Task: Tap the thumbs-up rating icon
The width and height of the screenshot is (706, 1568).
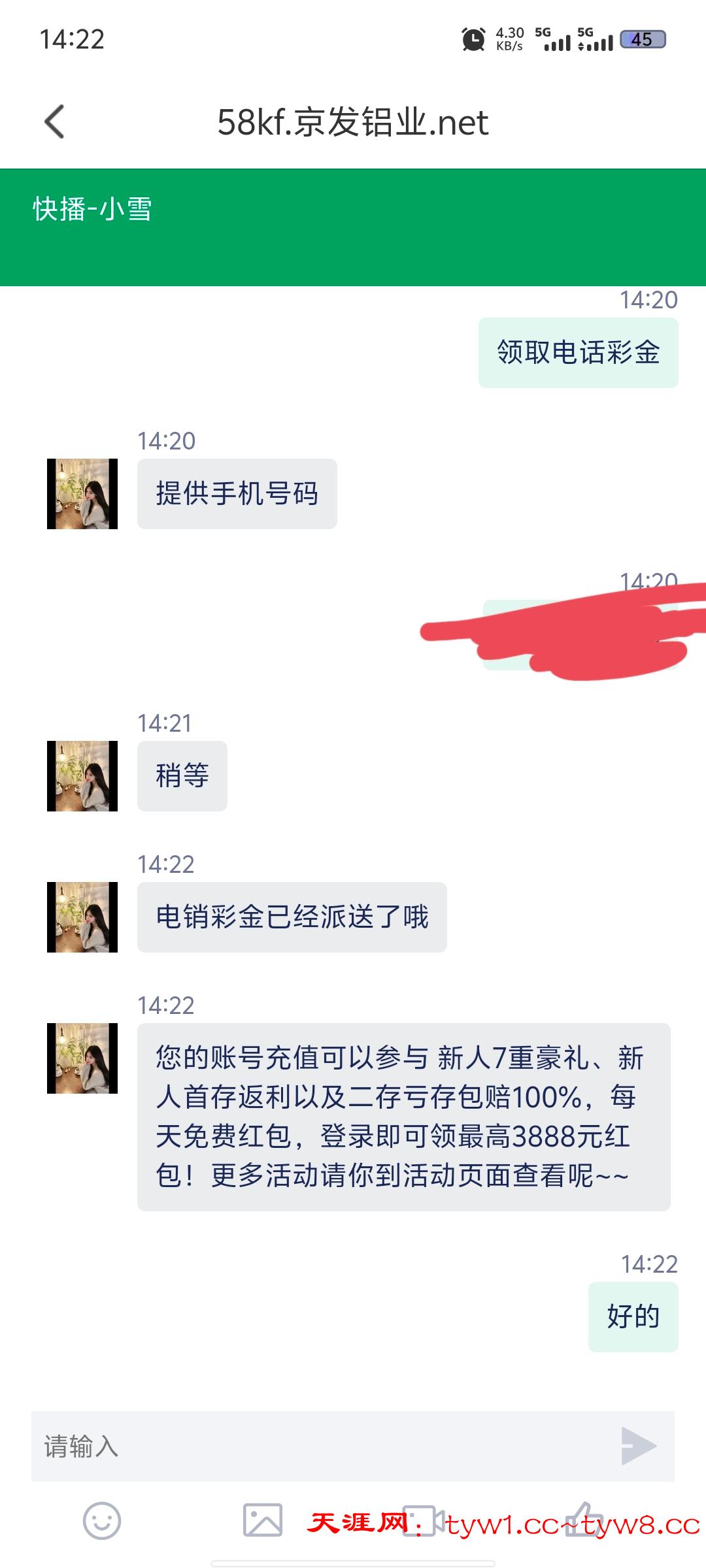Action: click(584, 1520)
